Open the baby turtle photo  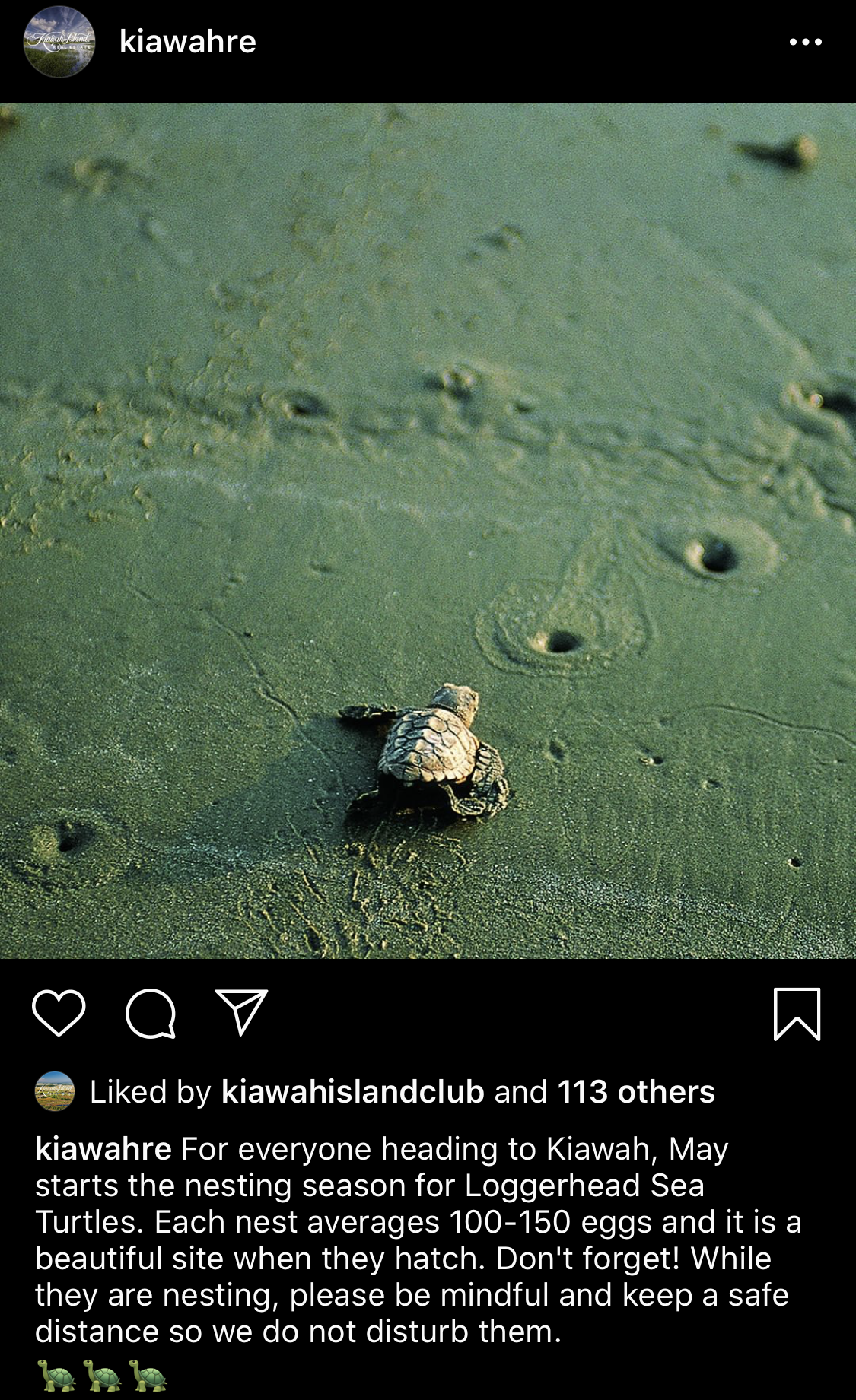(x=428, y=531)
